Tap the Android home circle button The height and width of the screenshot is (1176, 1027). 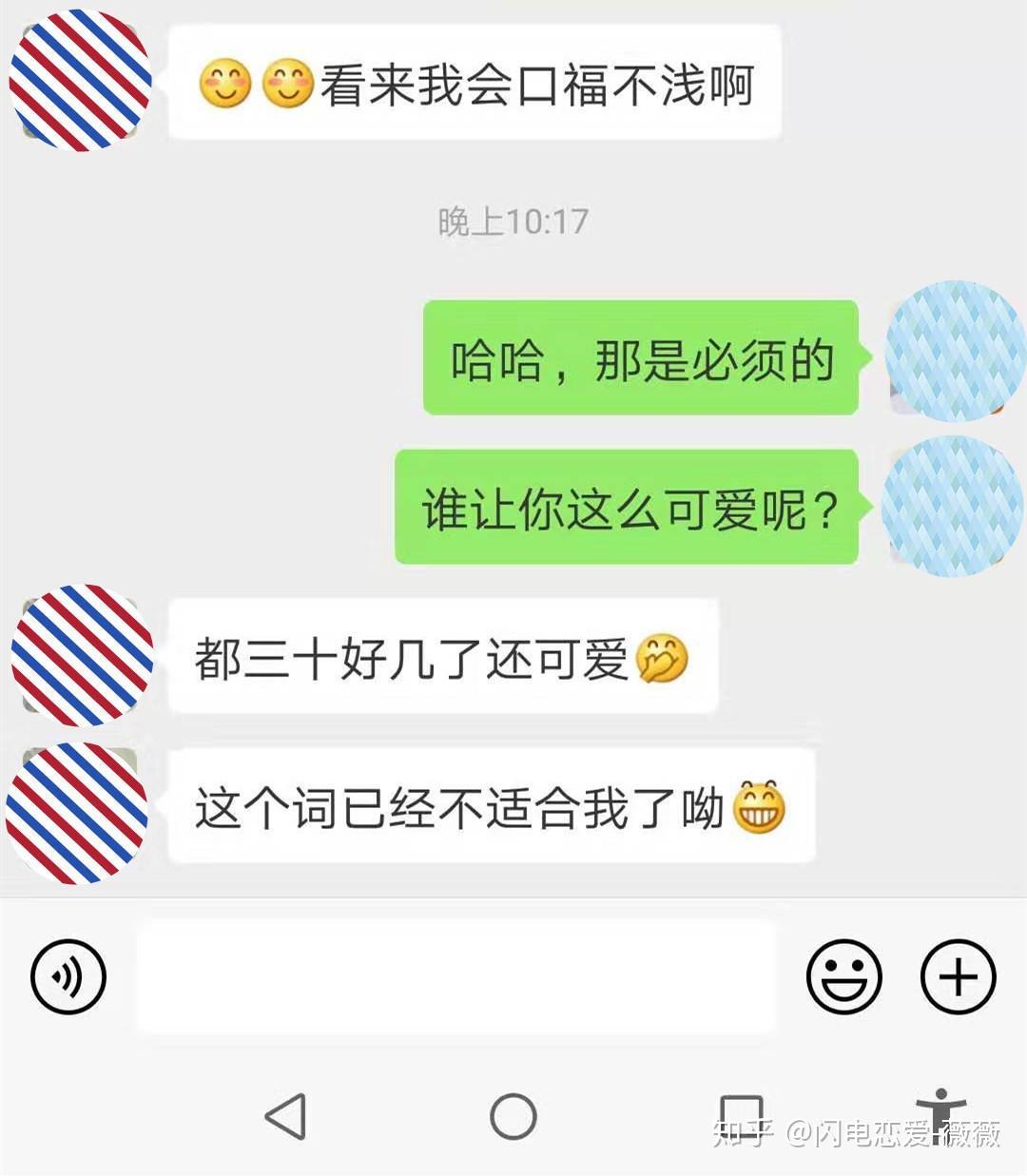(x=513, y=1118)
